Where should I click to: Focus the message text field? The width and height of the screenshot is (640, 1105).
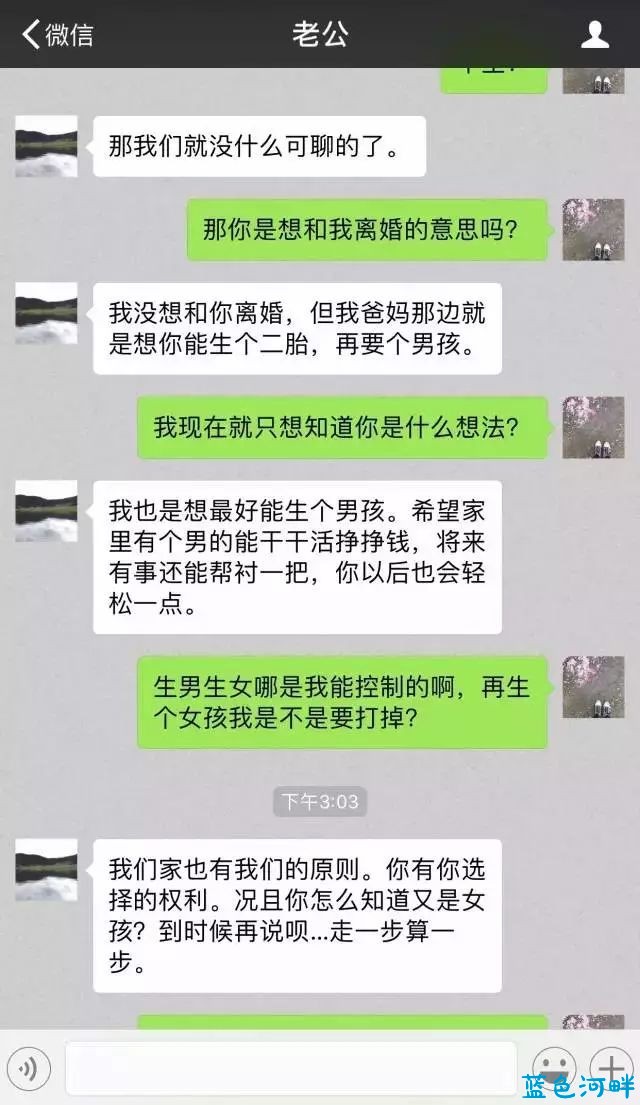tap(290, 1068)
